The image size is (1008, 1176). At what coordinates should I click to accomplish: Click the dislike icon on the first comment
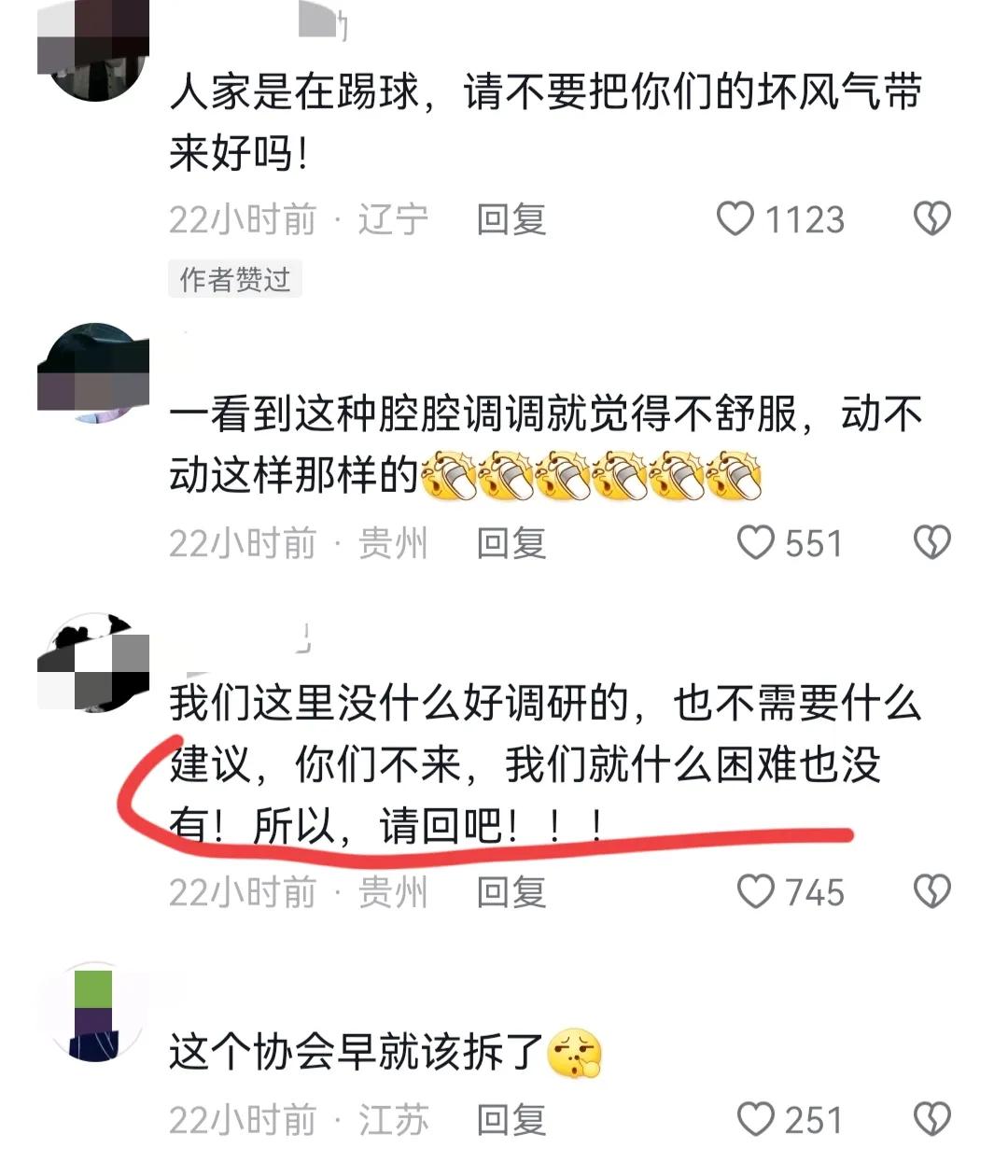coord(930,219)
